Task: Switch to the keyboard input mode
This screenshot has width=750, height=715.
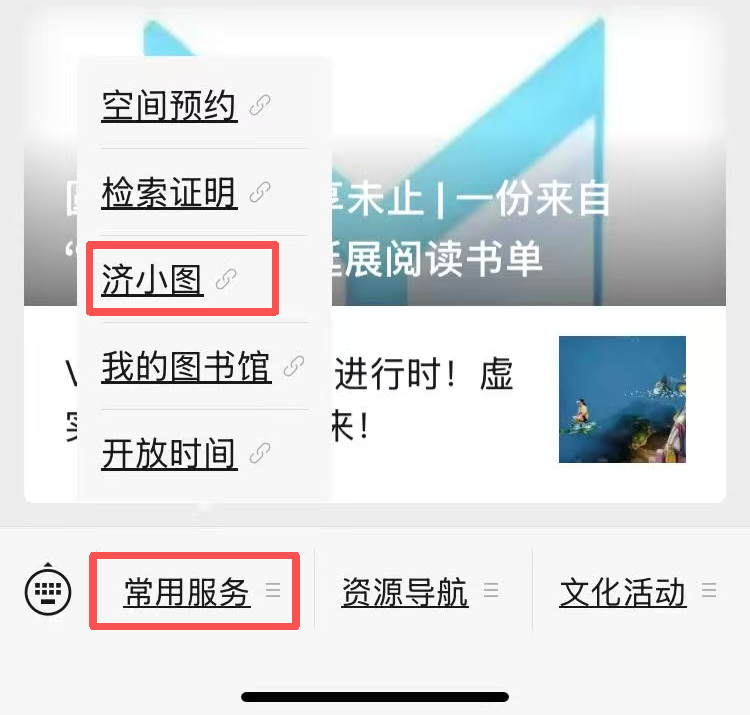Action: click(48, 592)
